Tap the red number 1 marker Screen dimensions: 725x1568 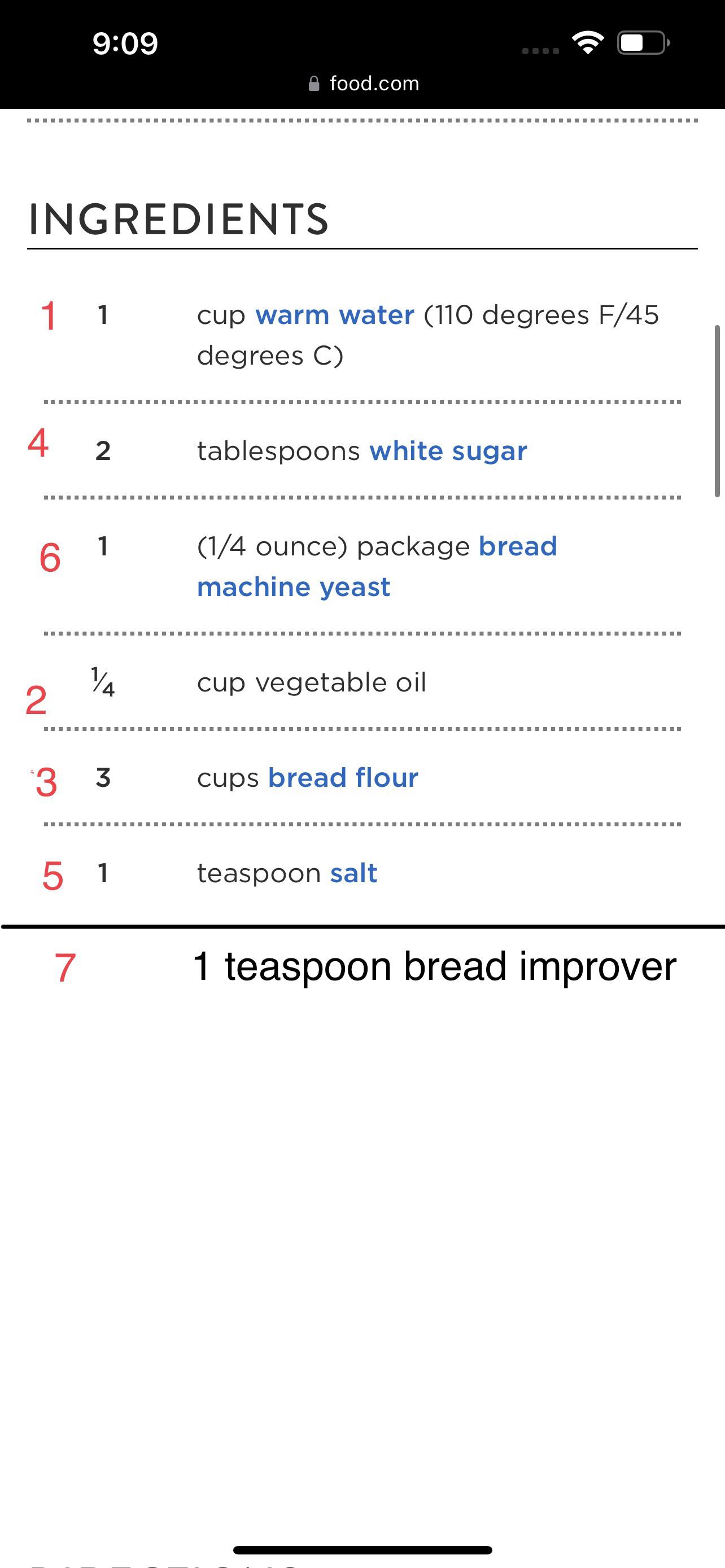48,314
